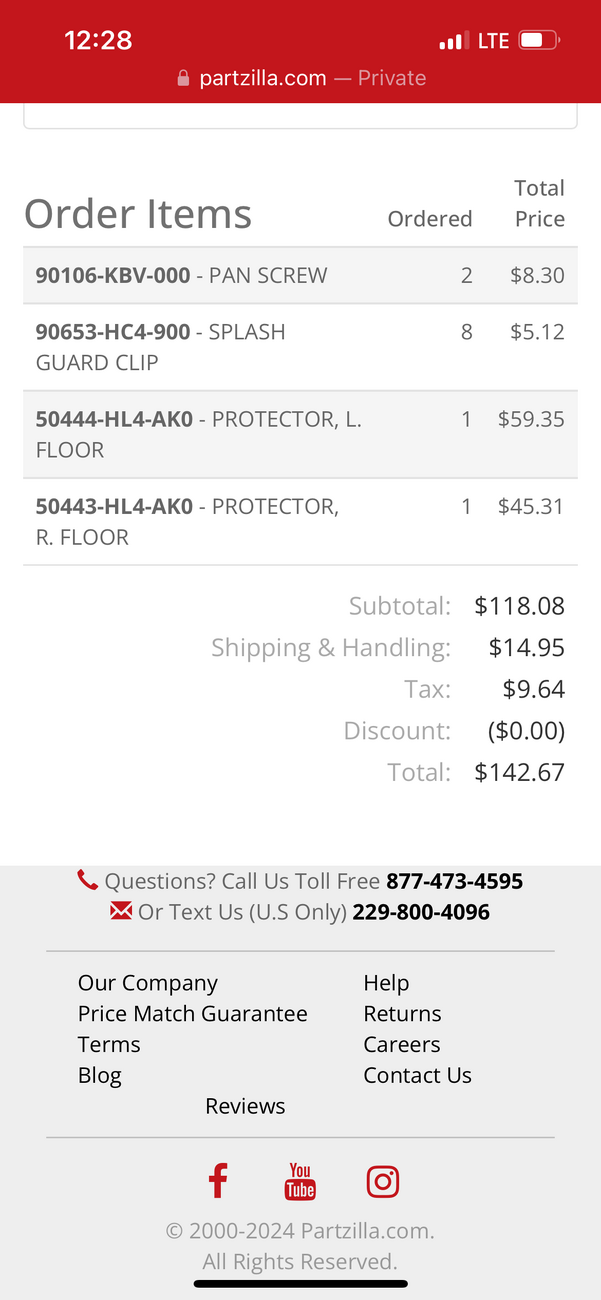Open the Returns link
Screen dimensions: 601x1300
(x=402, y=1014)
